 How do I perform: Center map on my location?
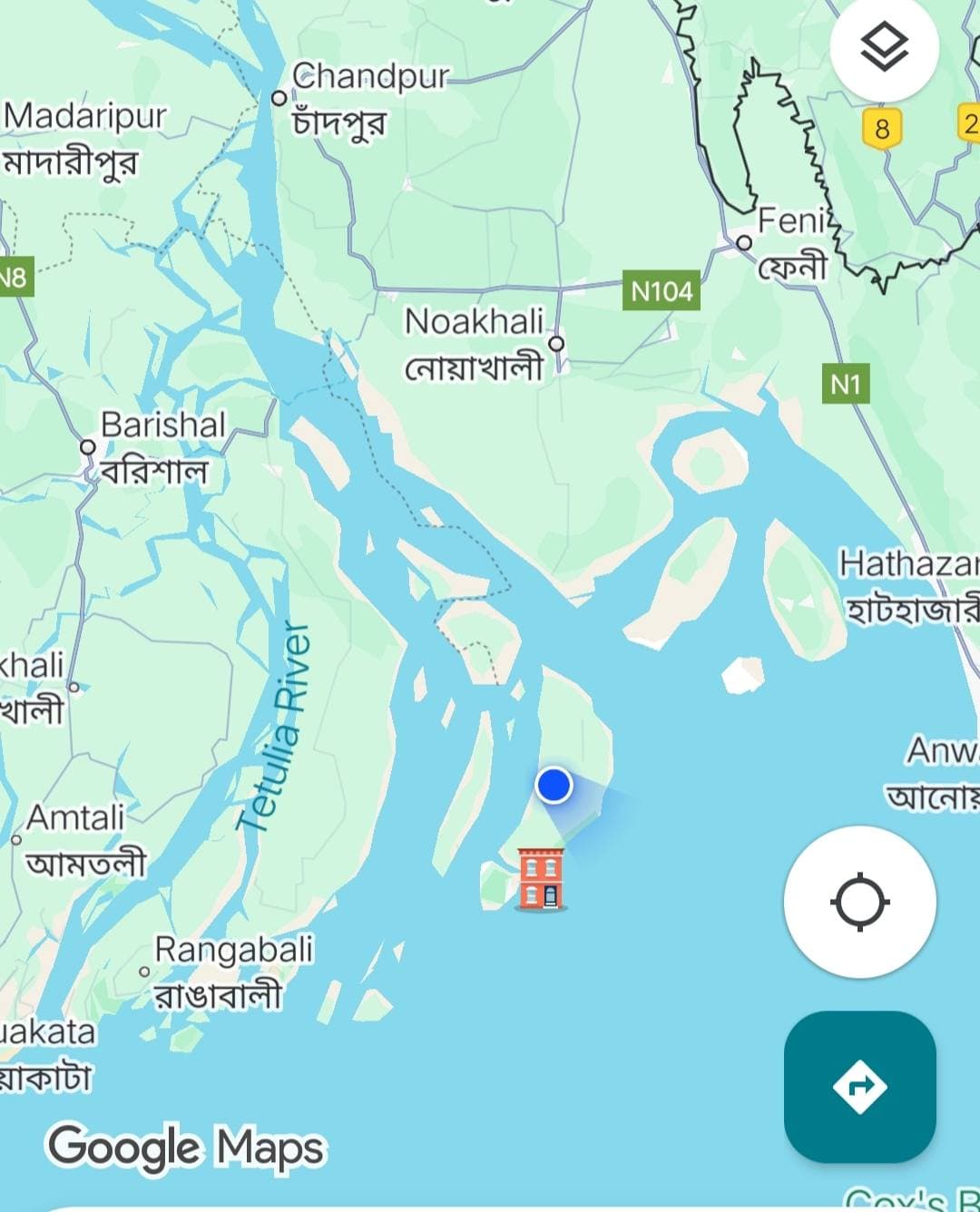[x=859, y=902]
